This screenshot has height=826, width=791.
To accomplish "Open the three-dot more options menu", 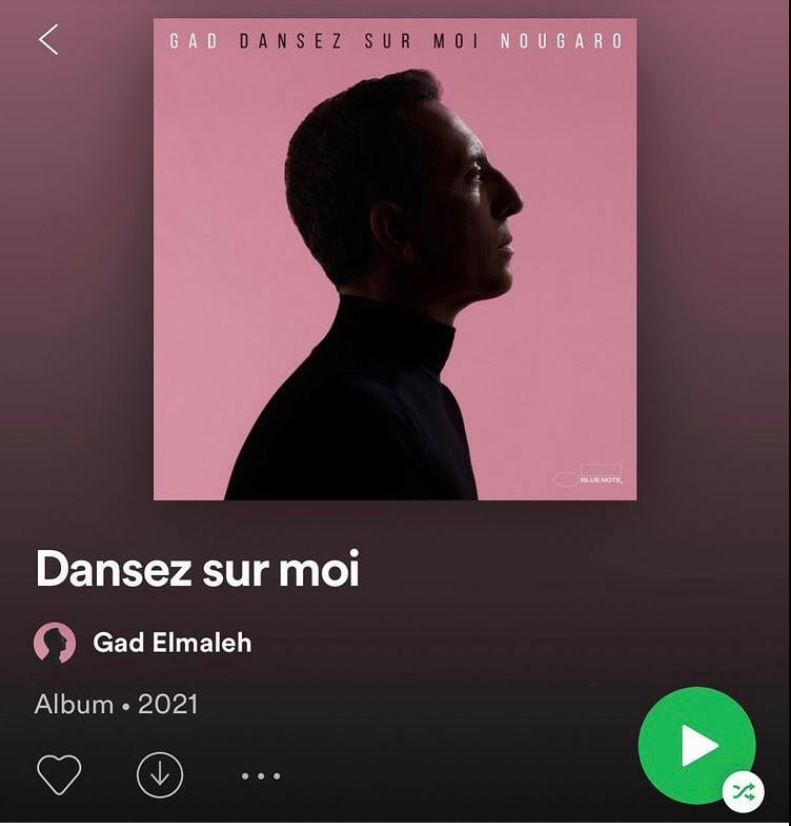I will coord(260,775).
